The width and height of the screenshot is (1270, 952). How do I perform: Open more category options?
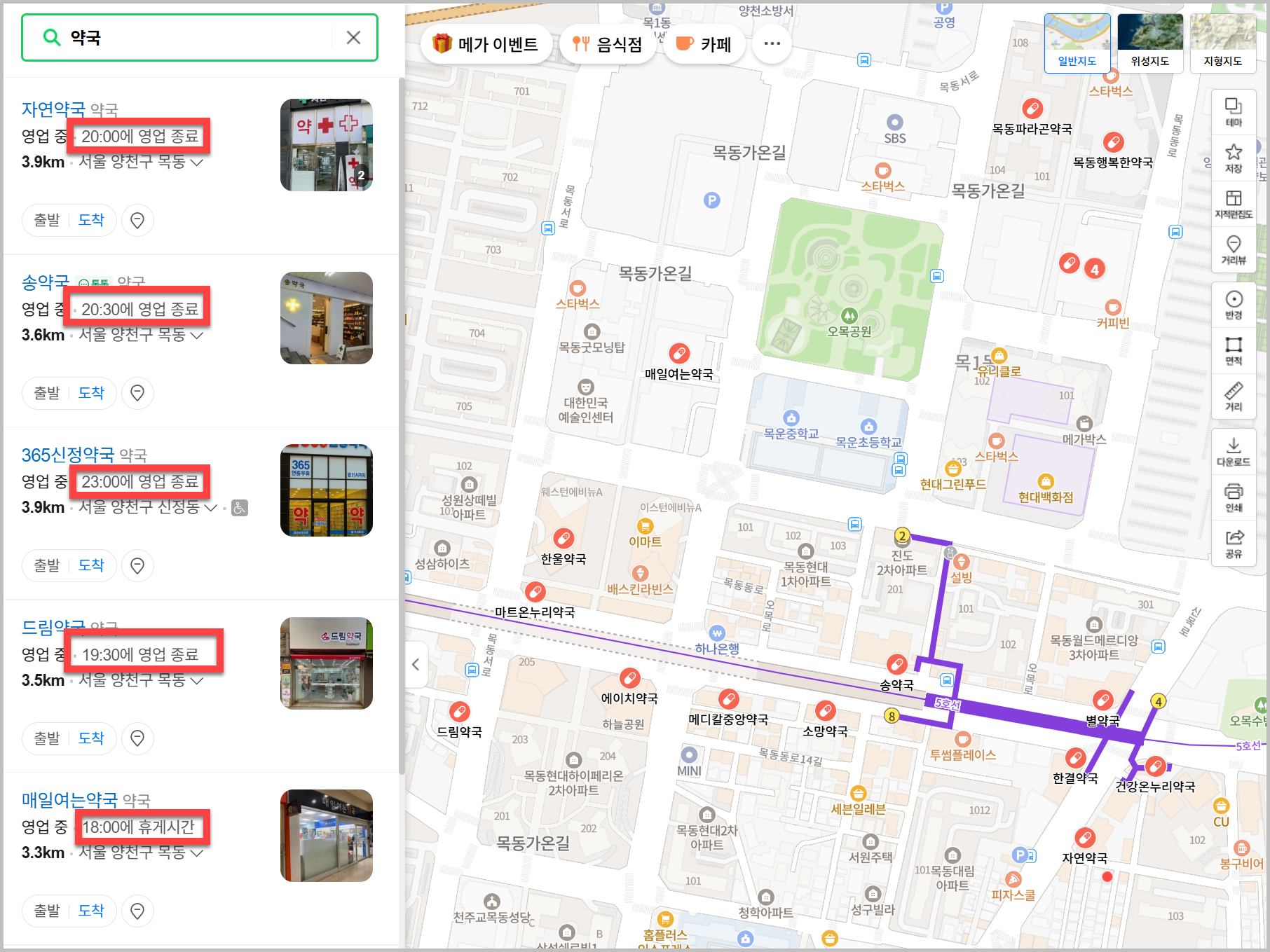[x=772, y=44]
